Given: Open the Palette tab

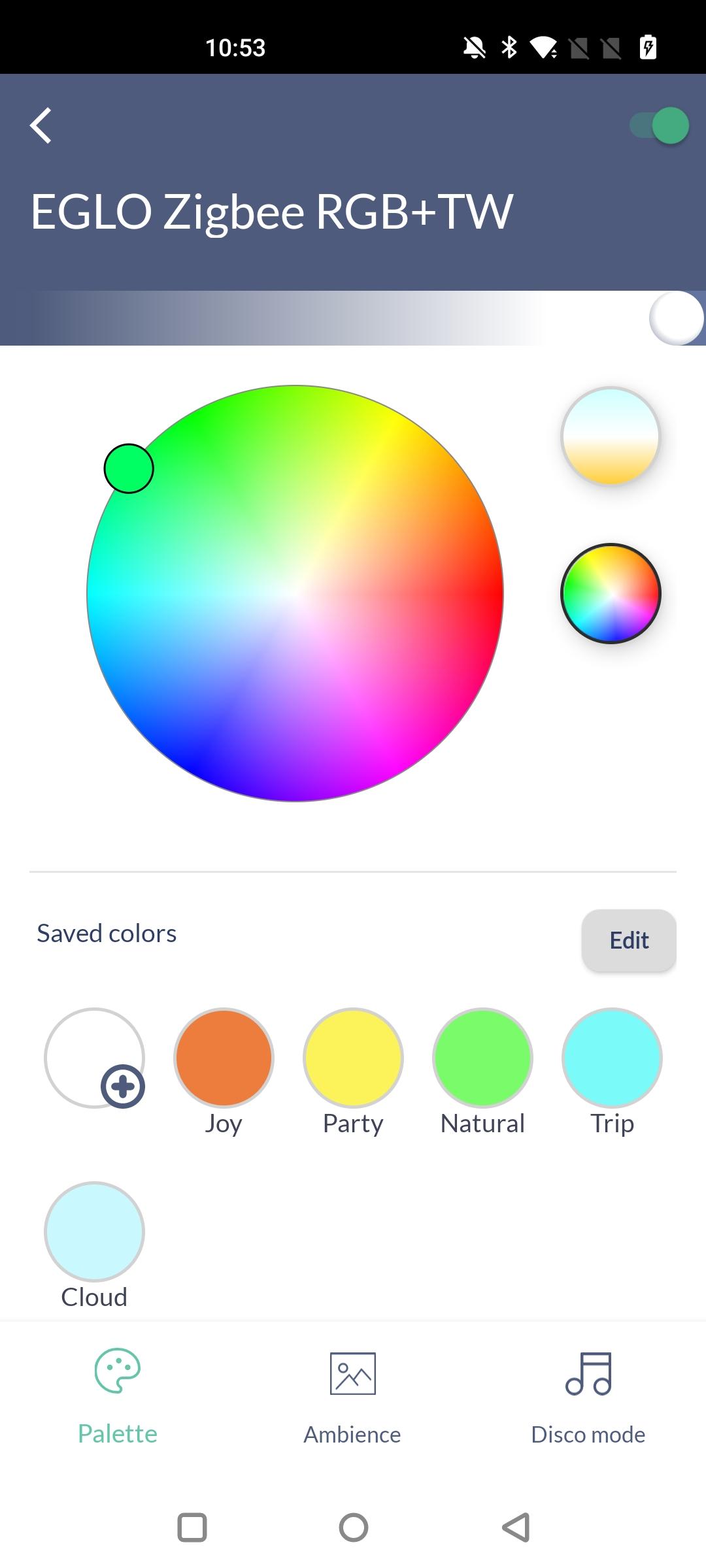Looking at the screenshot, I should (x=118, y=1397).
